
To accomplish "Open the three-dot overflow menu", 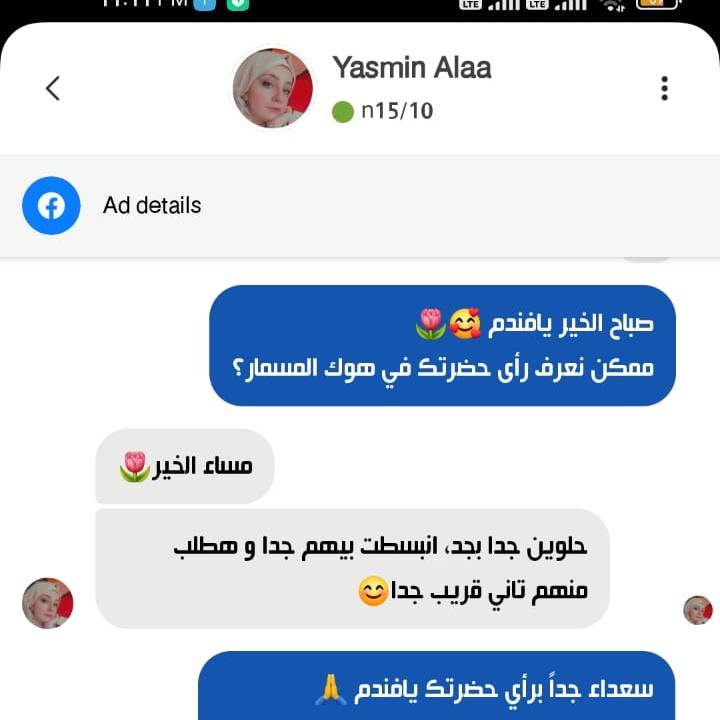I will [x=664, y=88].
